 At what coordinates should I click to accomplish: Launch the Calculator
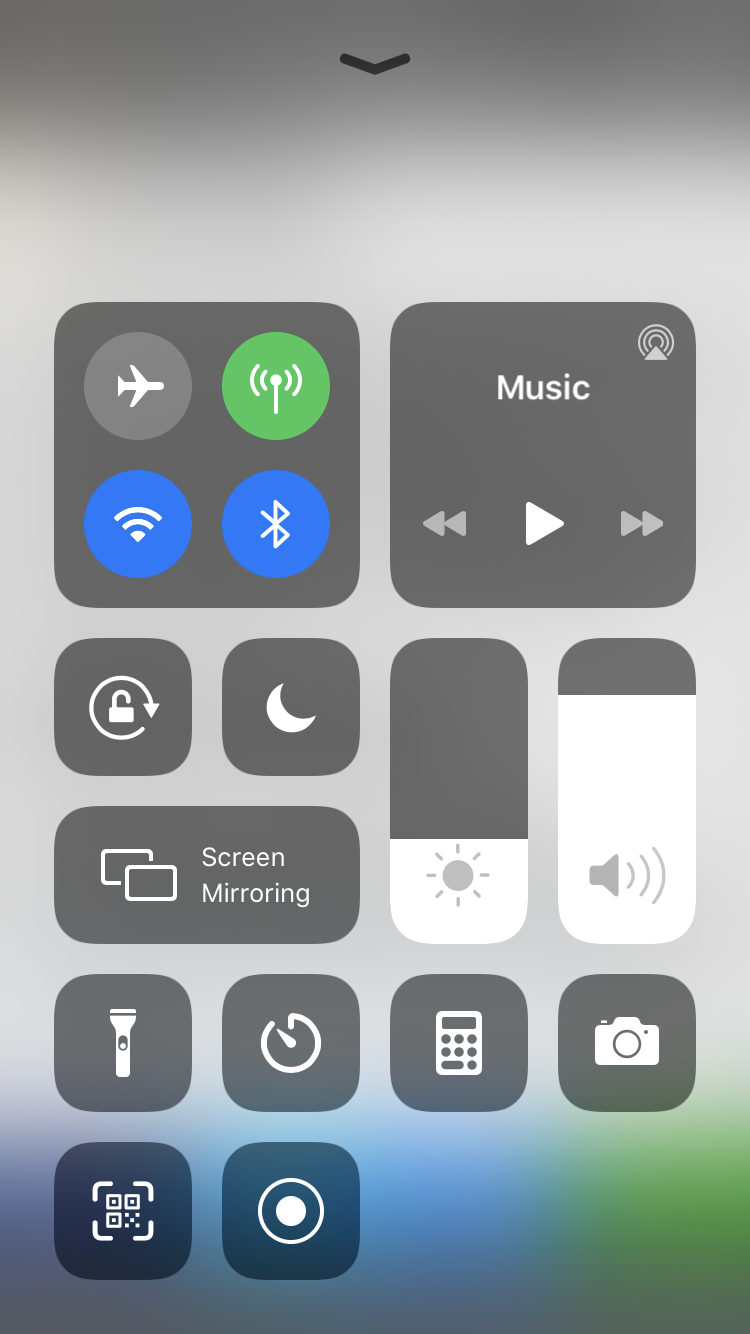coord(459,1043)
